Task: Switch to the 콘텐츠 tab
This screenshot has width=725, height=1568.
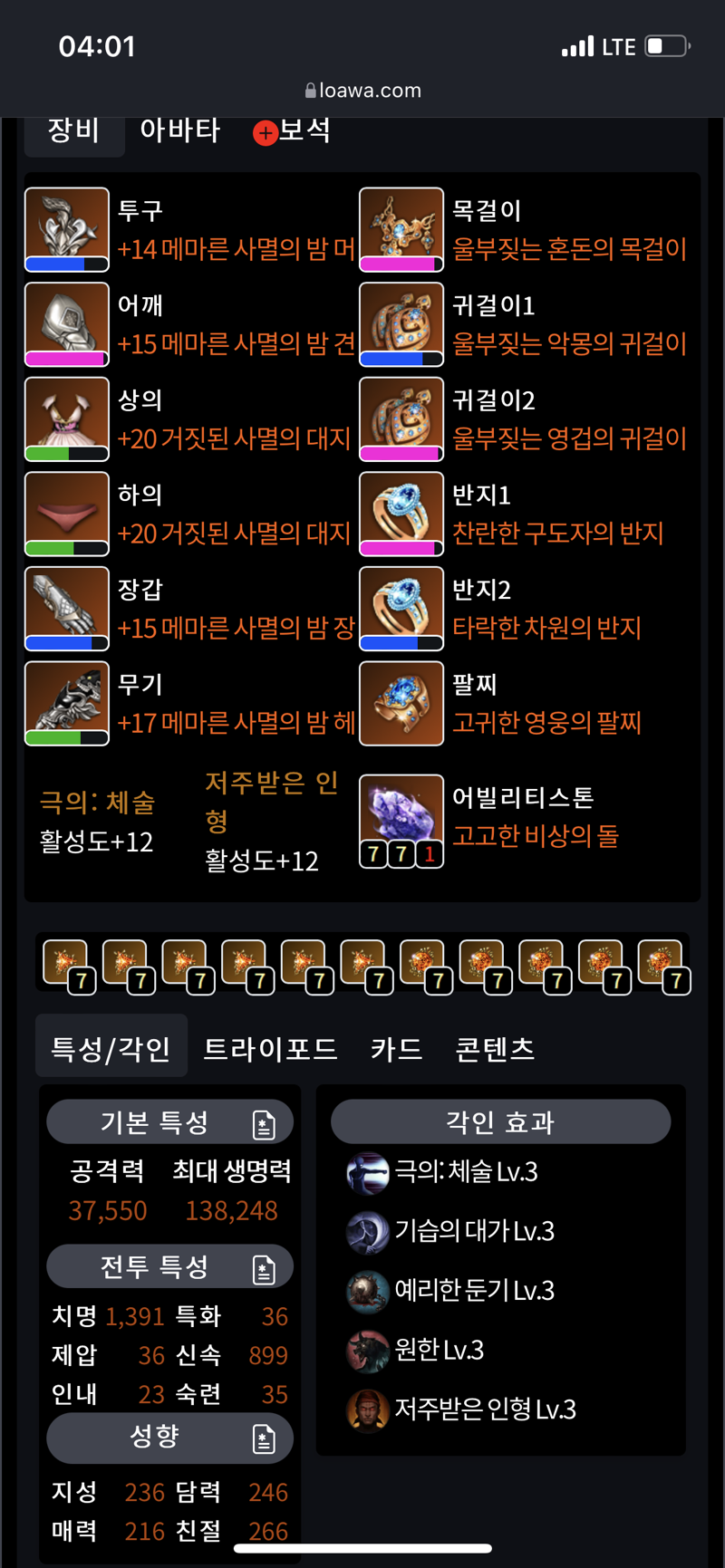Action: point(494,1049)
